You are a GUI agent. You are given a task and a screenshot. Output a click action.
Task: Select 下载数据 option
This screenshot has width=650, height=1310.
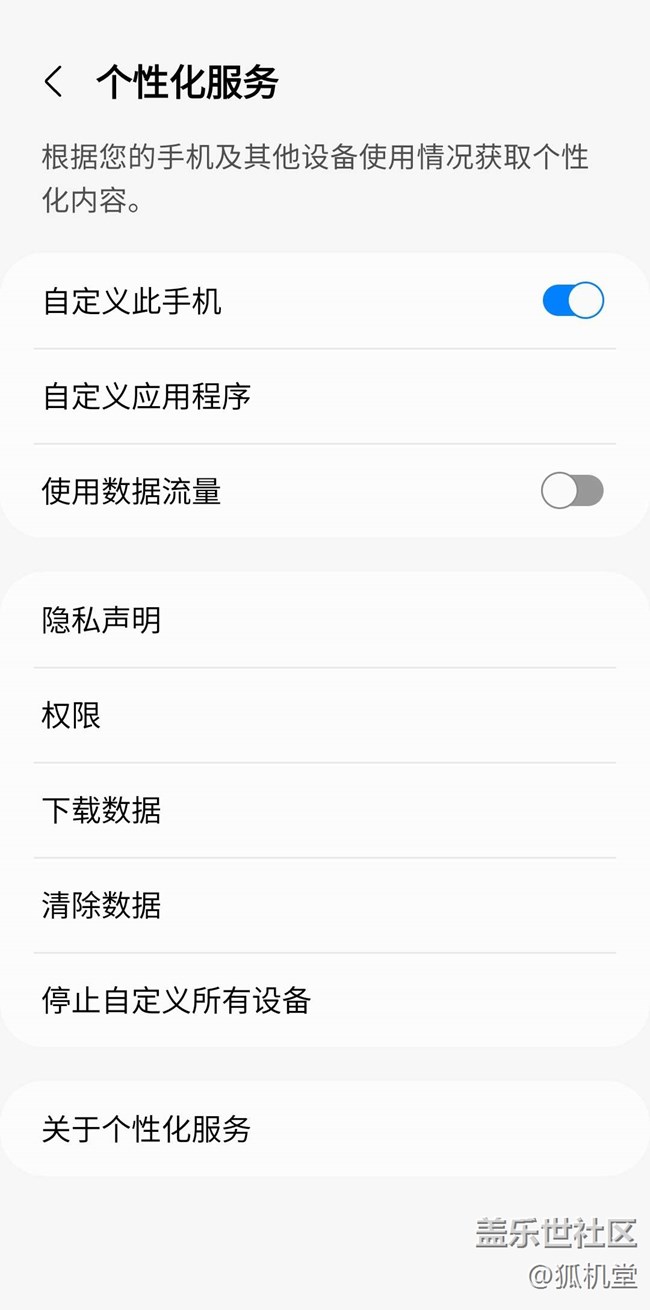[x=101, y=810]
